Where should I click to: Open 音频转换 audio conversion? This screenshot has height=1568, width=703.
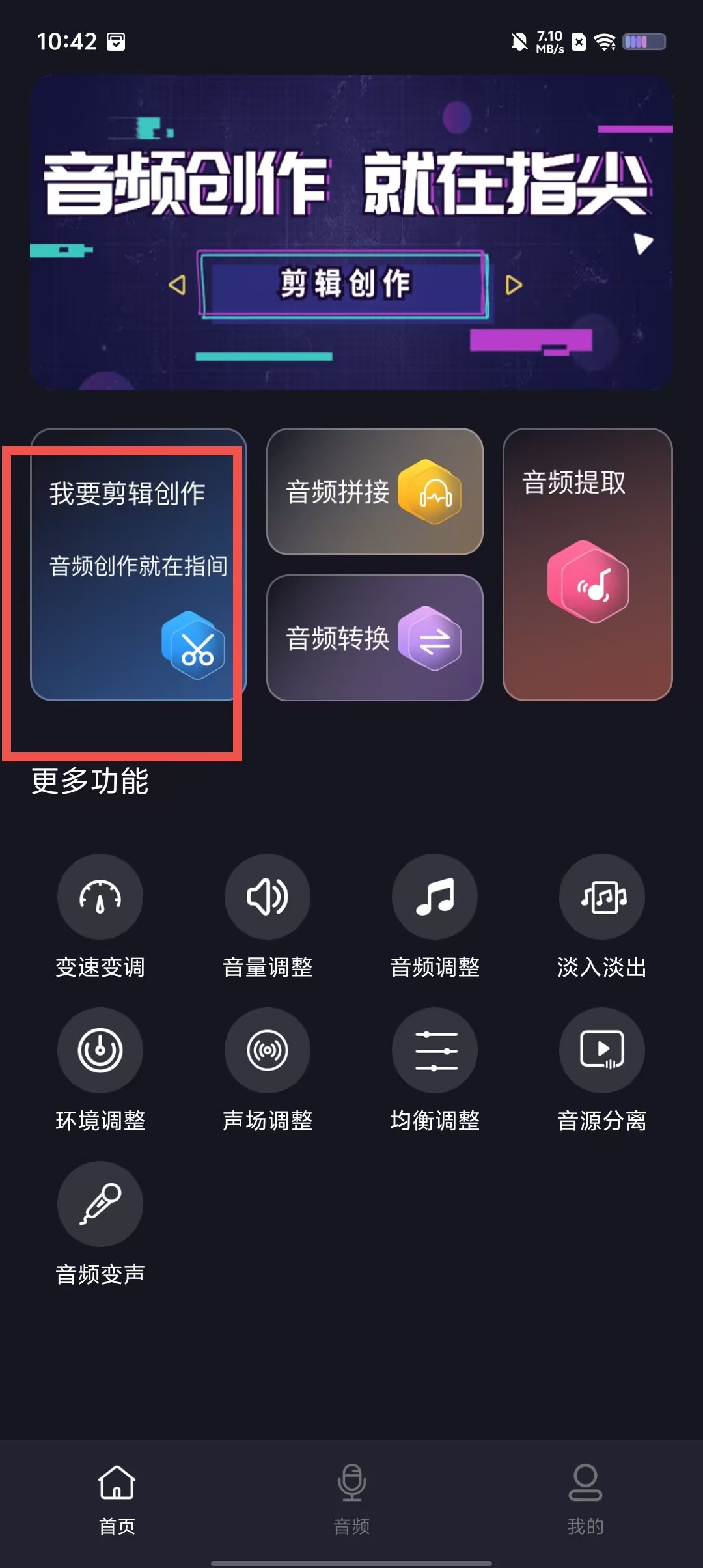[x=375, y=637]
